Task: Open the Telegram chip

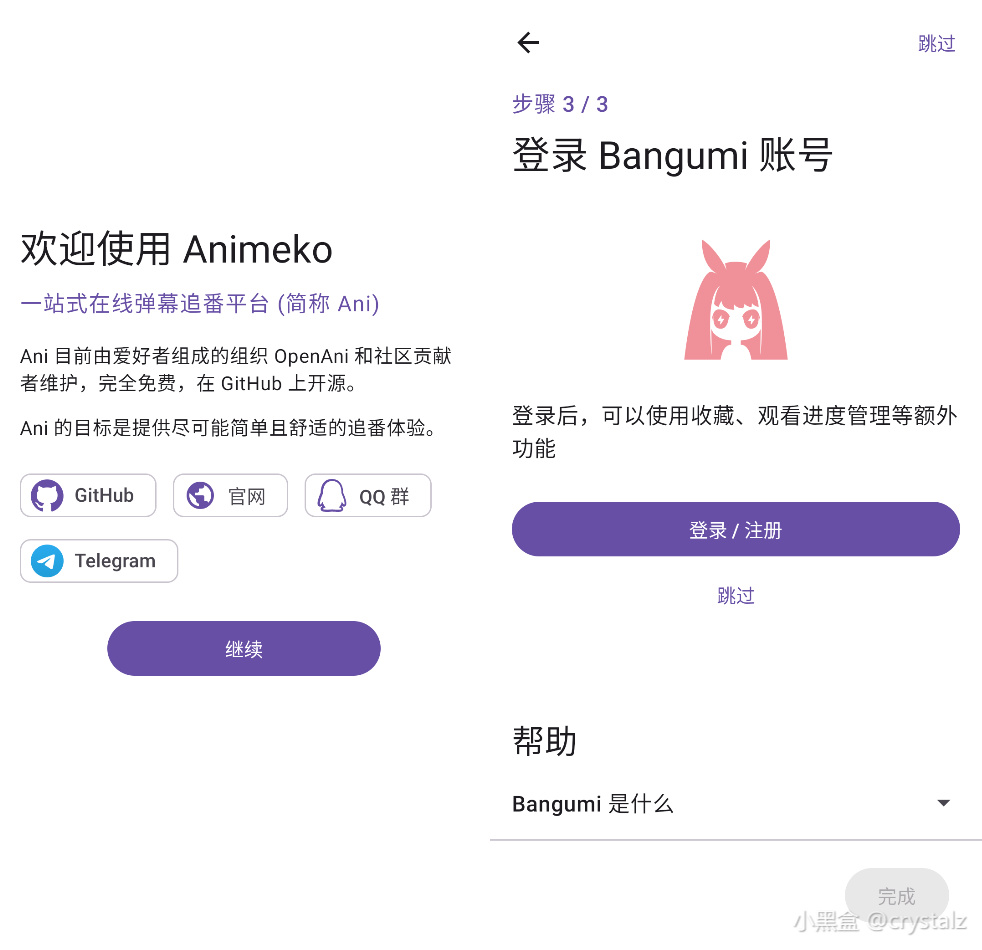Action: (x=99, y=561)
